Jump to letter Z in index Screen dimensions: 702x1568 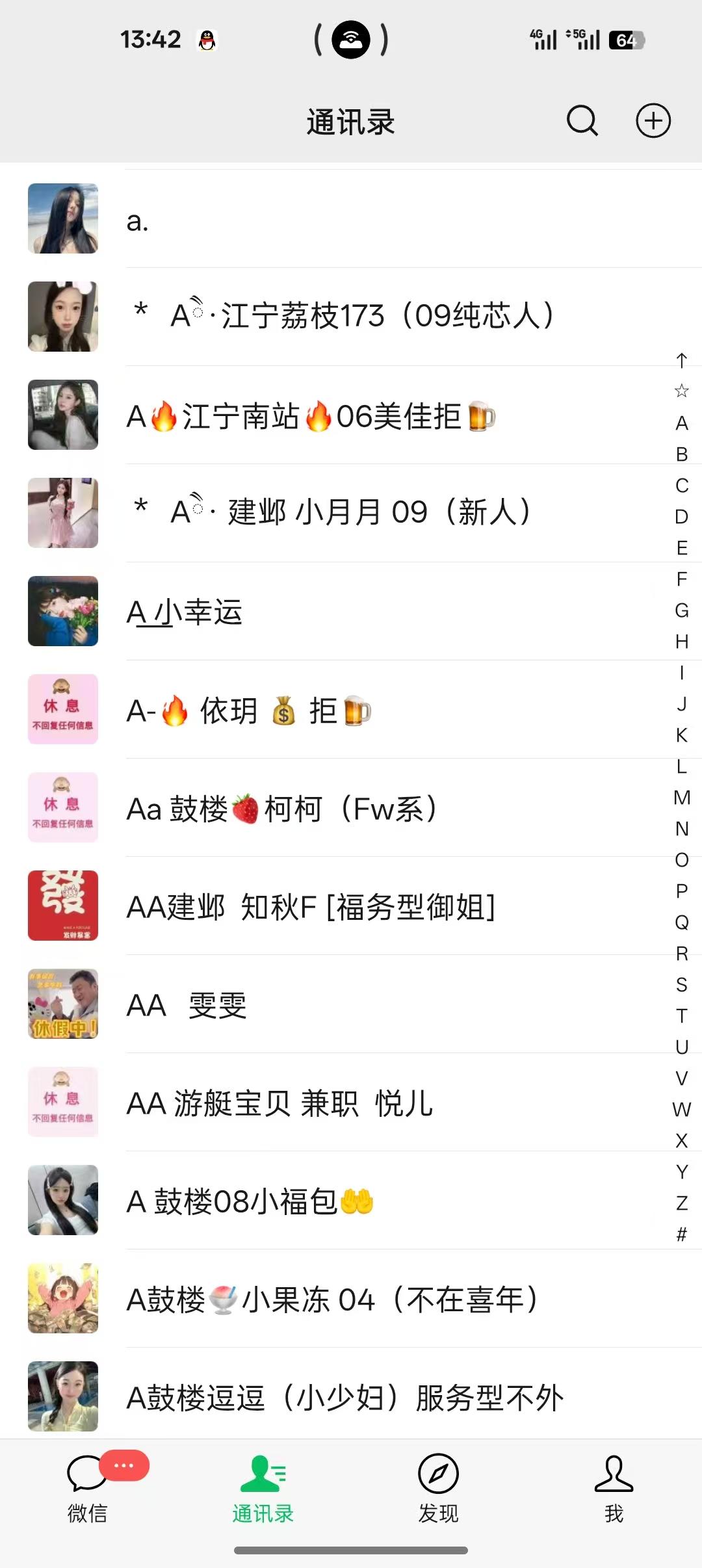pos(682,1203)
